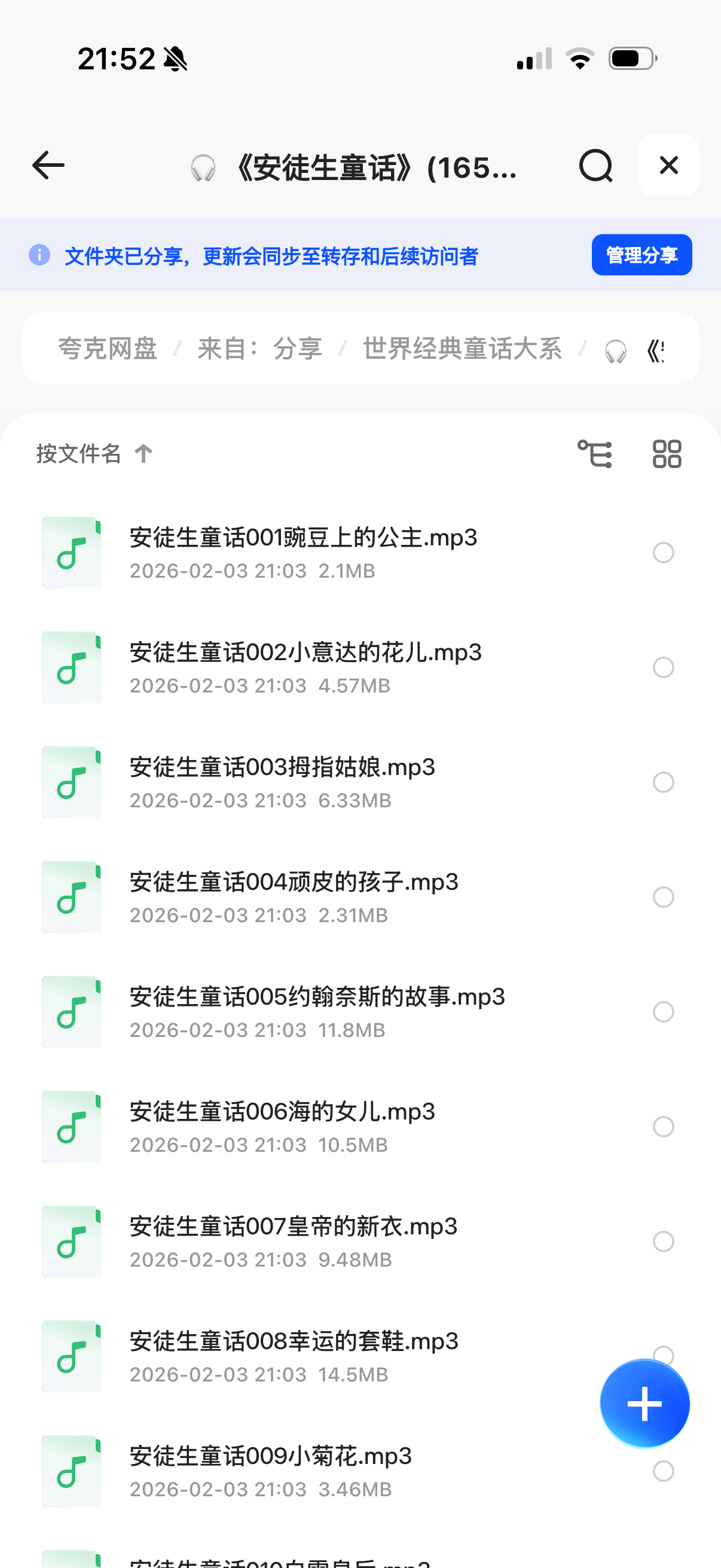Navigate to 夸克网盘 in the breadcrumb
This screenshot has height=1568, width=721.
pyautogui.click(x=108, y=349)
